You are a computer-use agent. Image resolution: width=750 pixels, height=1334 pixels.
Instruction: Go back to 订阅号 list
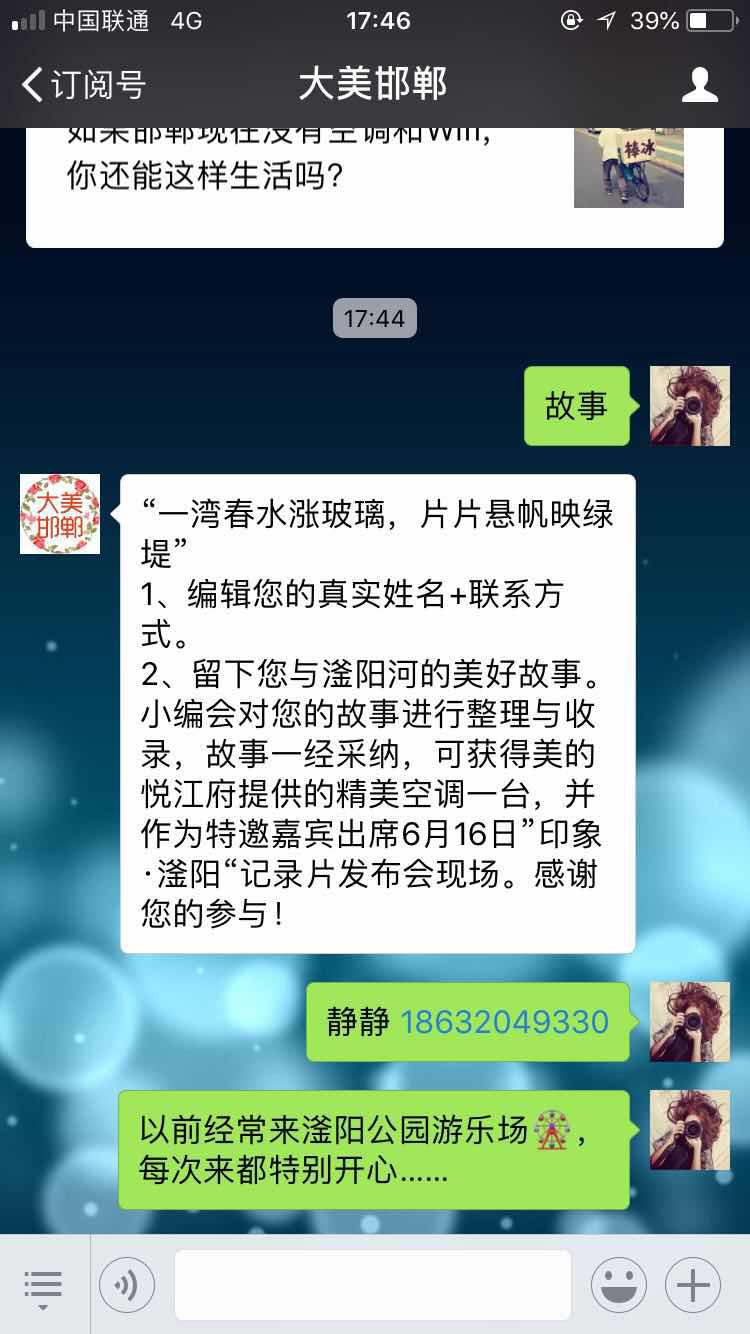(82, 84)
